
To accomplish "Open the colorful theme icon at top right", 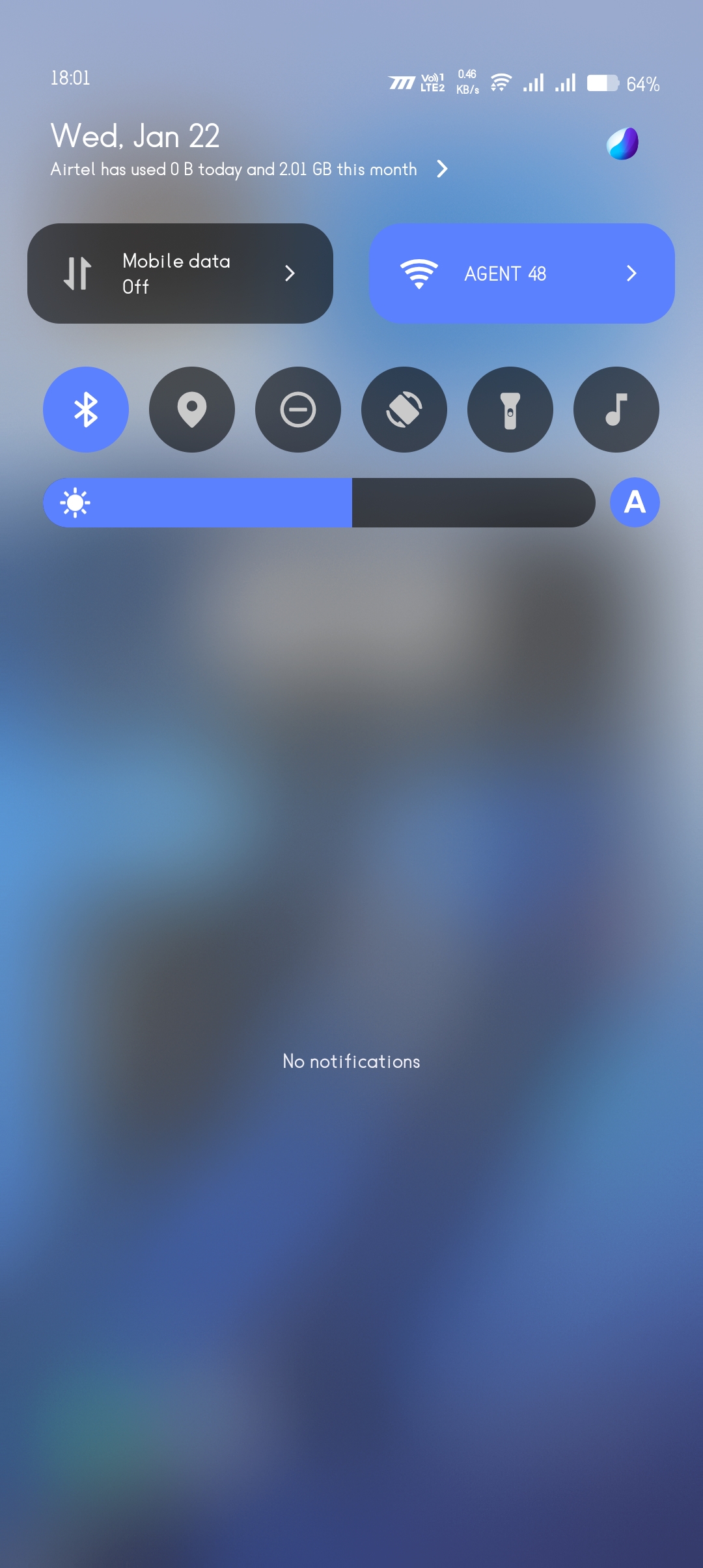I will pos(622,144).
